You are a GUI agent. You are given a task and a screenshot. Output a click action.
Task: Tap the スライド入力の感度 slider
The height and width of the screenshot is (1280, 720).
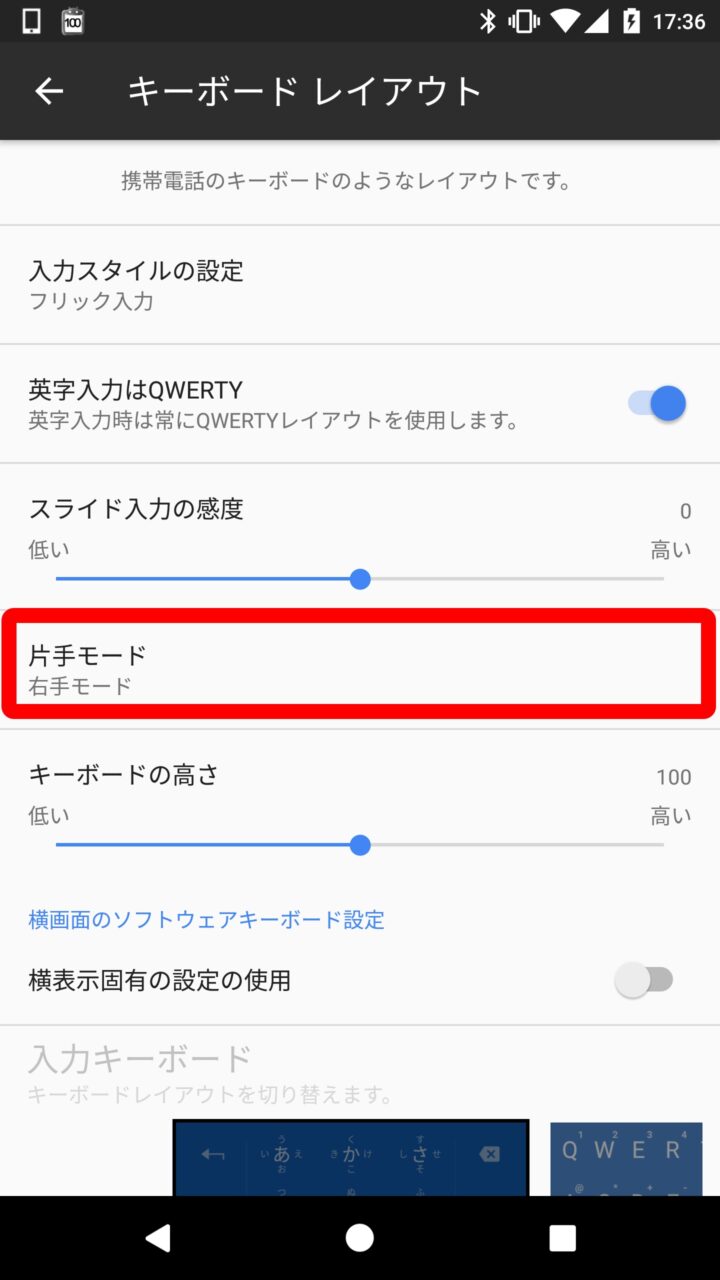(360, 579)
